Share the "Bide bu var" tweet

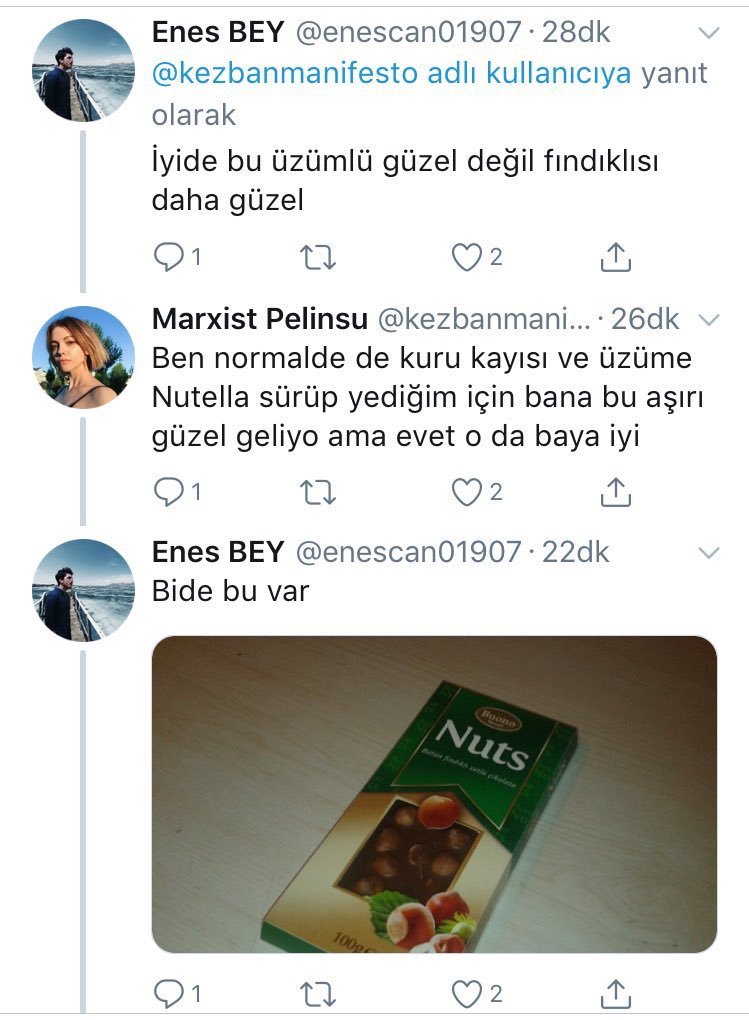tap(616, 993)
